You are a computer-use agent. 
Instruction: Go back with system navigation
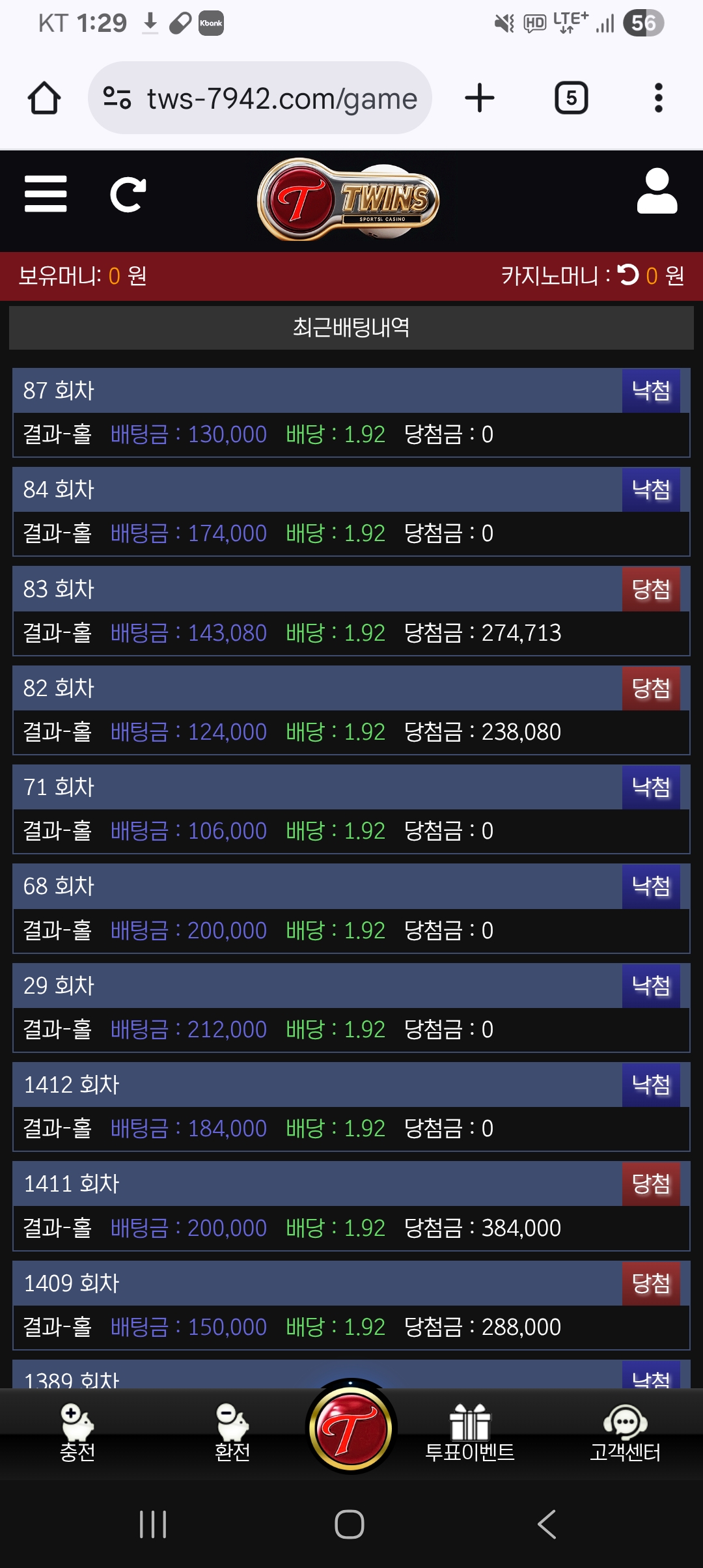tap(547, 1524)
